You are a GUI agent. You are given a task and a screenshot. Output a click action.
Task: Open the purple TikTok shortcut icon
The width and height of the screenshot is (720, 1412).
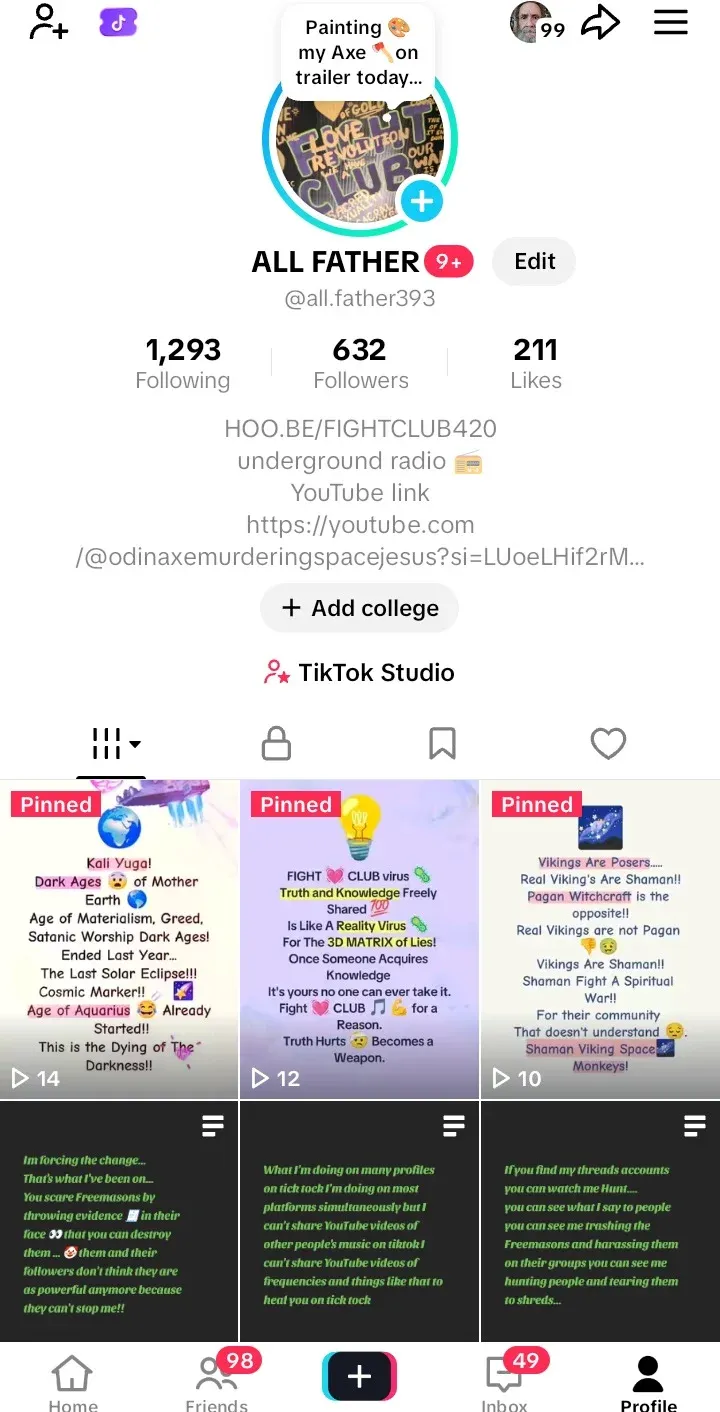coord(119,23)
